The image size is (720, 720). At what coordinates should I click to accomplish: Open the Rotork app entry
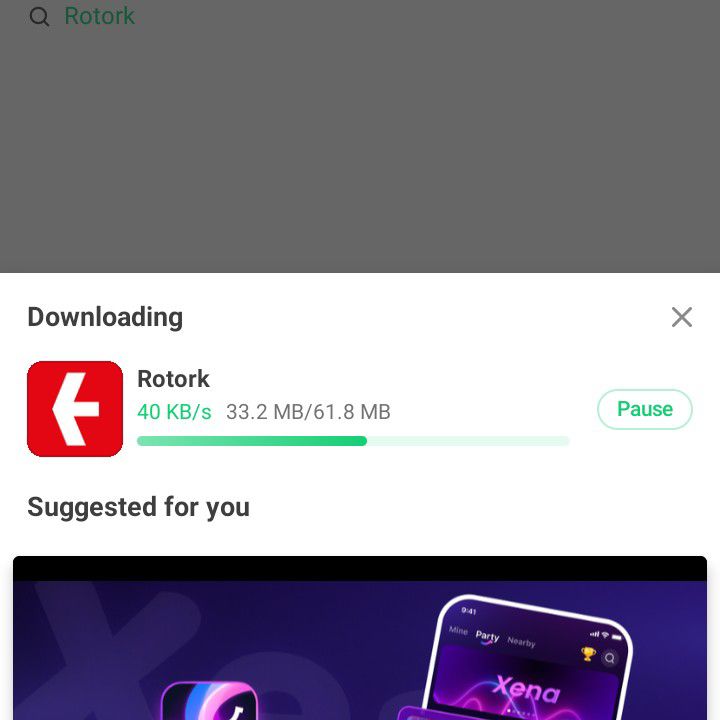[75, 409]
